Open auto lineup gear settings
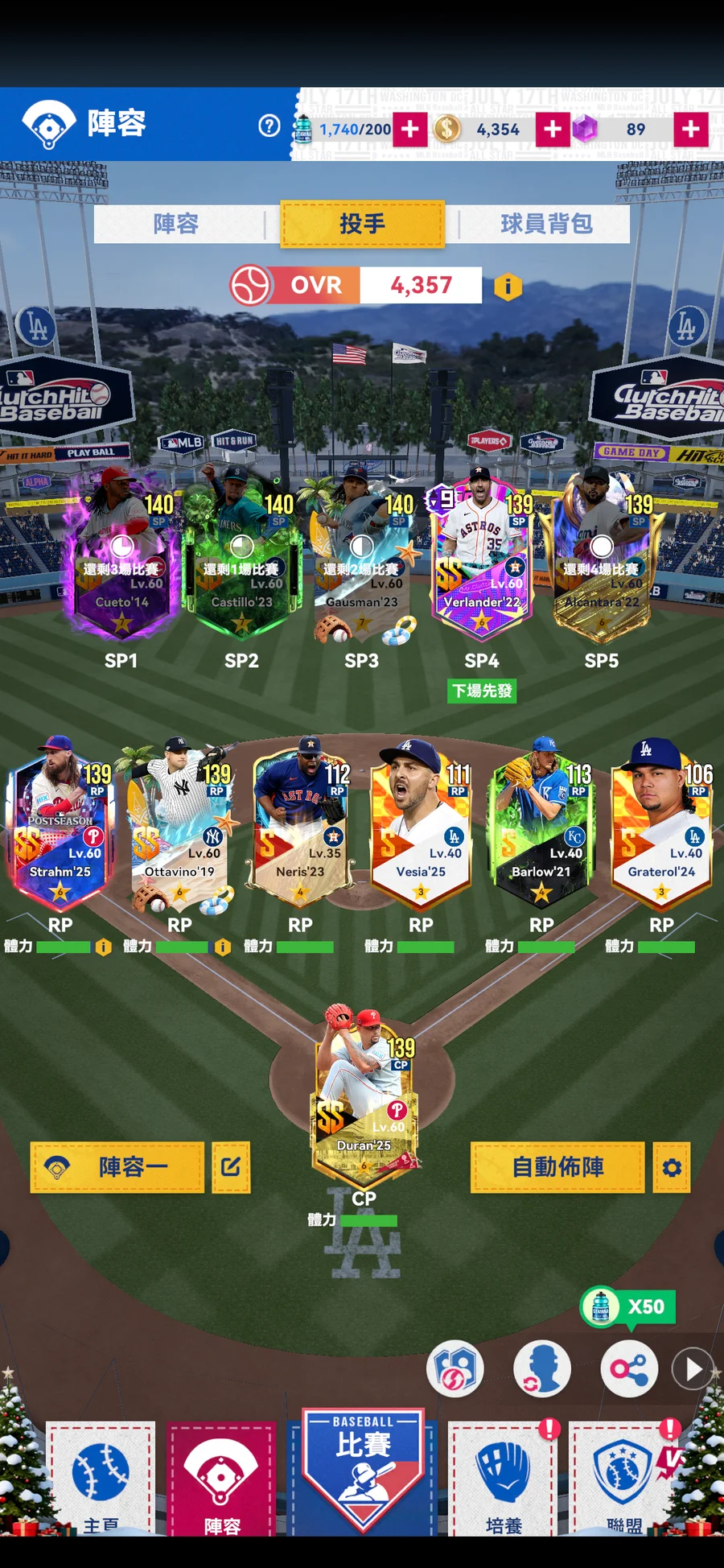Image resolution: width=724 pixels, height=1568 pixels. pos(672,1167)
